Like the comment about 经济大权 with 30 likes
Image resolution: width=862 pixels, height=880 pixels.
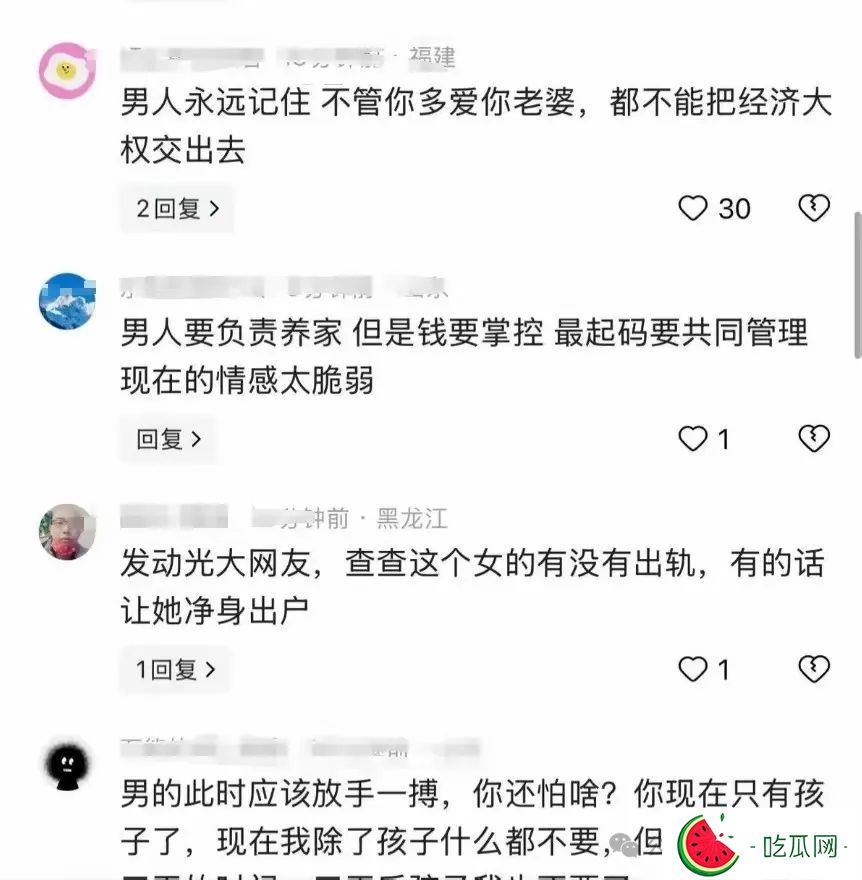(x=693, y=208)
